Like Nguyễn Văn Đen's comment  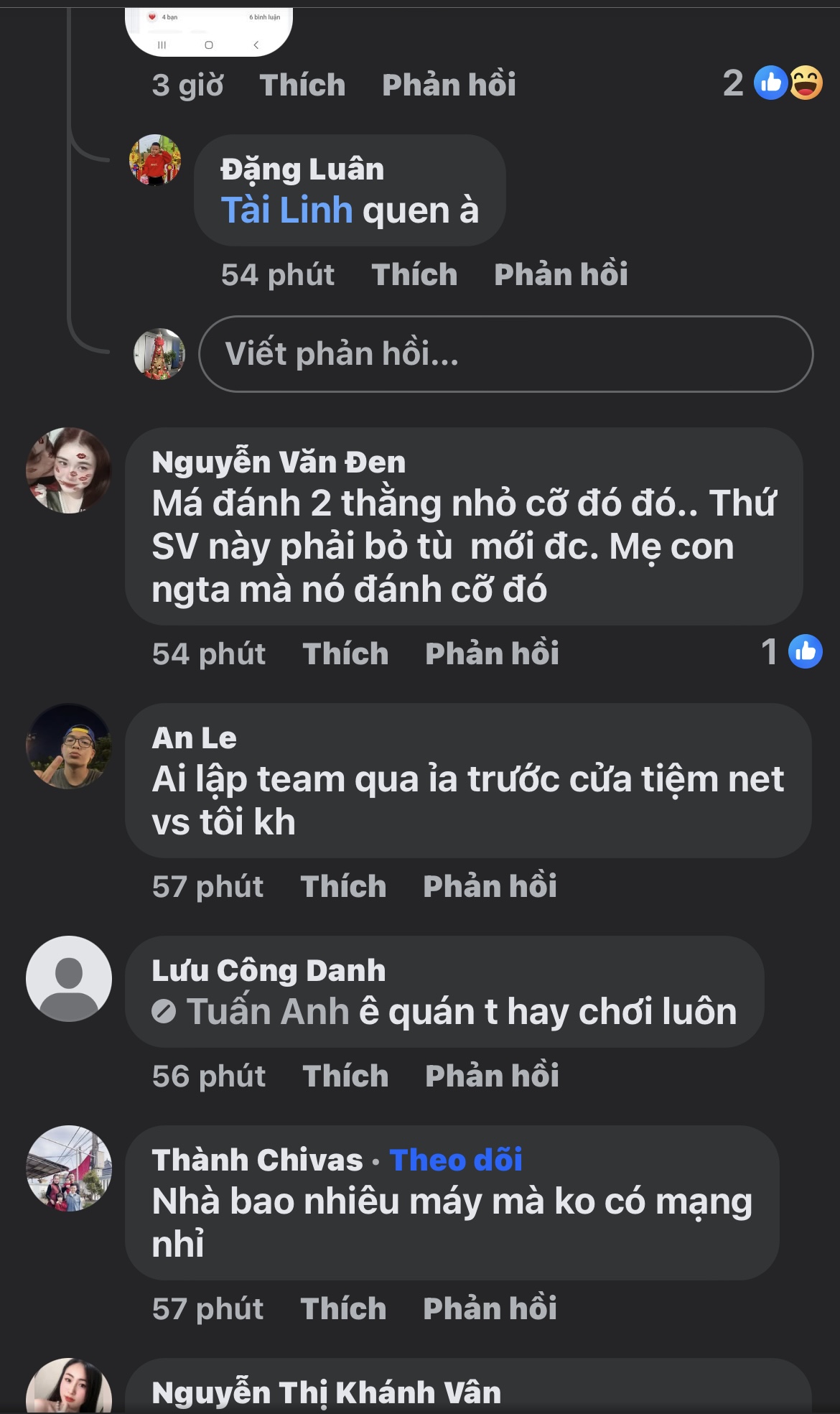coord(345,654)
